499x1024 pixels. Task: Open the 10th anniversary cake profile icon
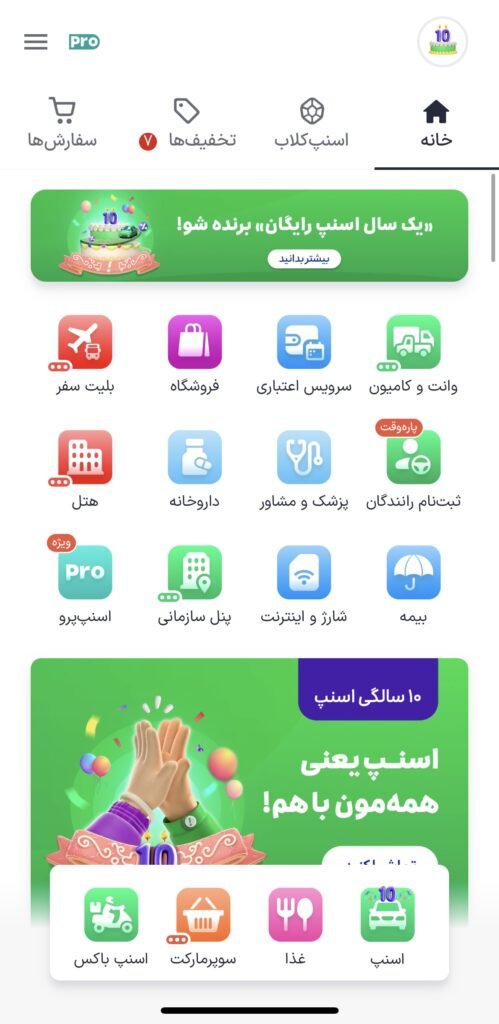point(443,42)
